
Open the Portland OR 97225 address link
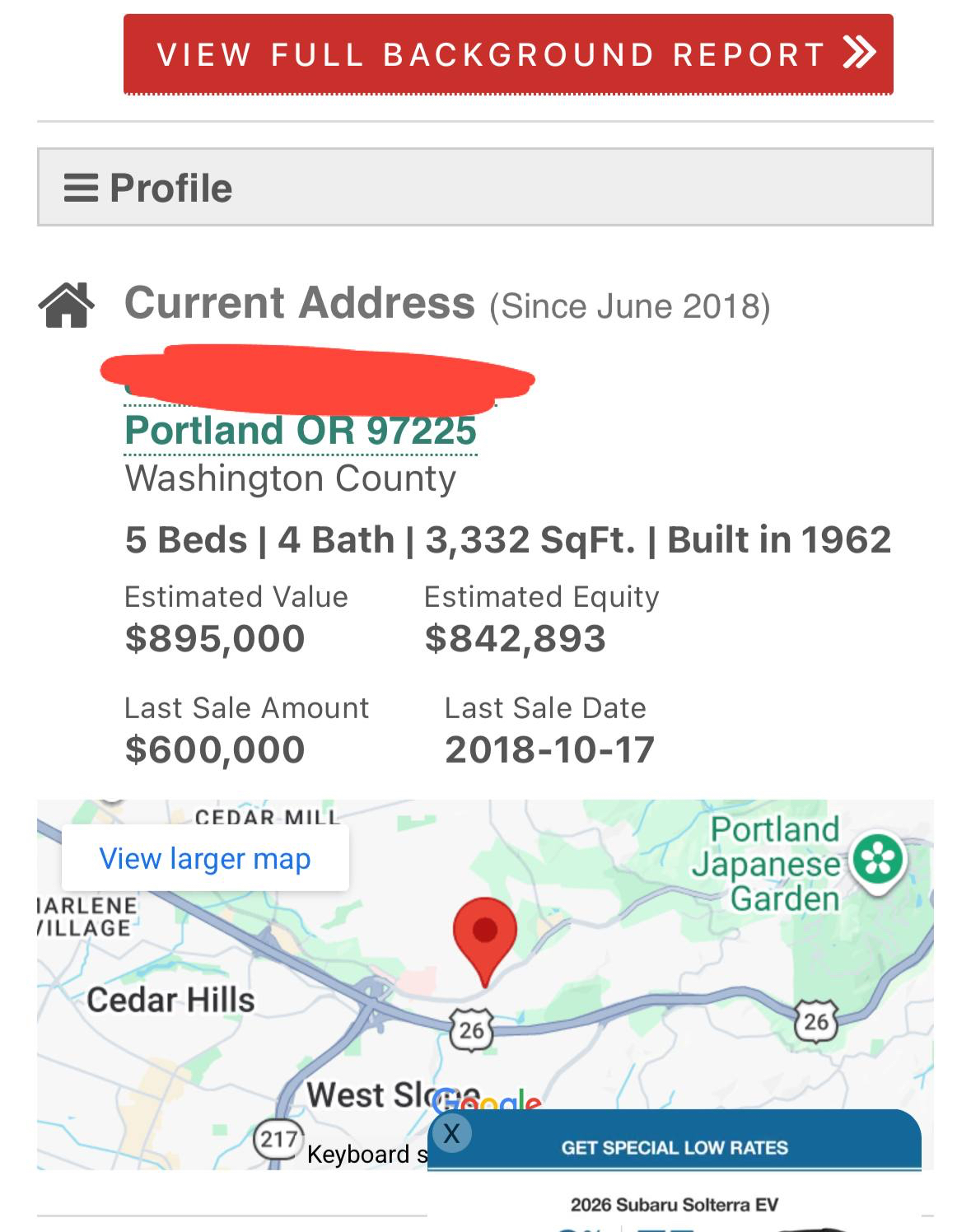coord(301,431)
